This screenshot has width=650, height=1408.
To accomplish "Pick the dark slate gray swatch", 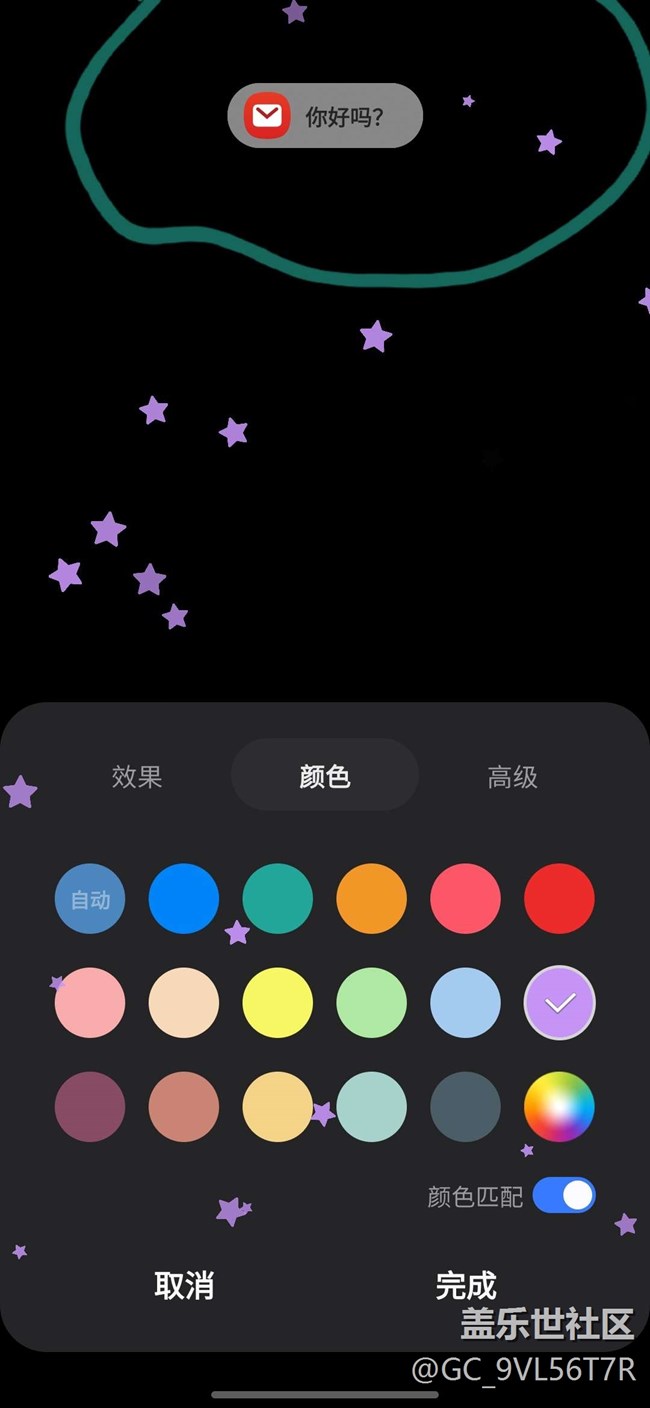I will (466, 1107).
